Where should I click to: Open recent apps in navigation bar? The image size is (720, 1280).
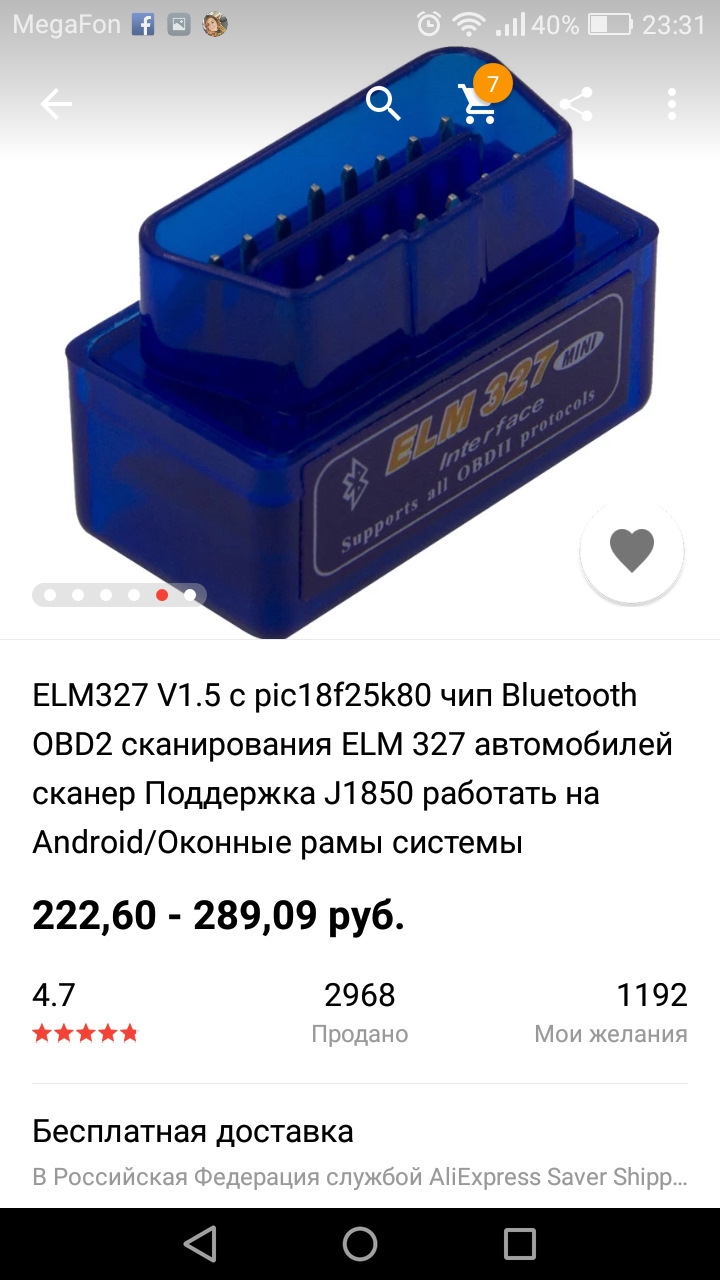[x=520, y=1244]
